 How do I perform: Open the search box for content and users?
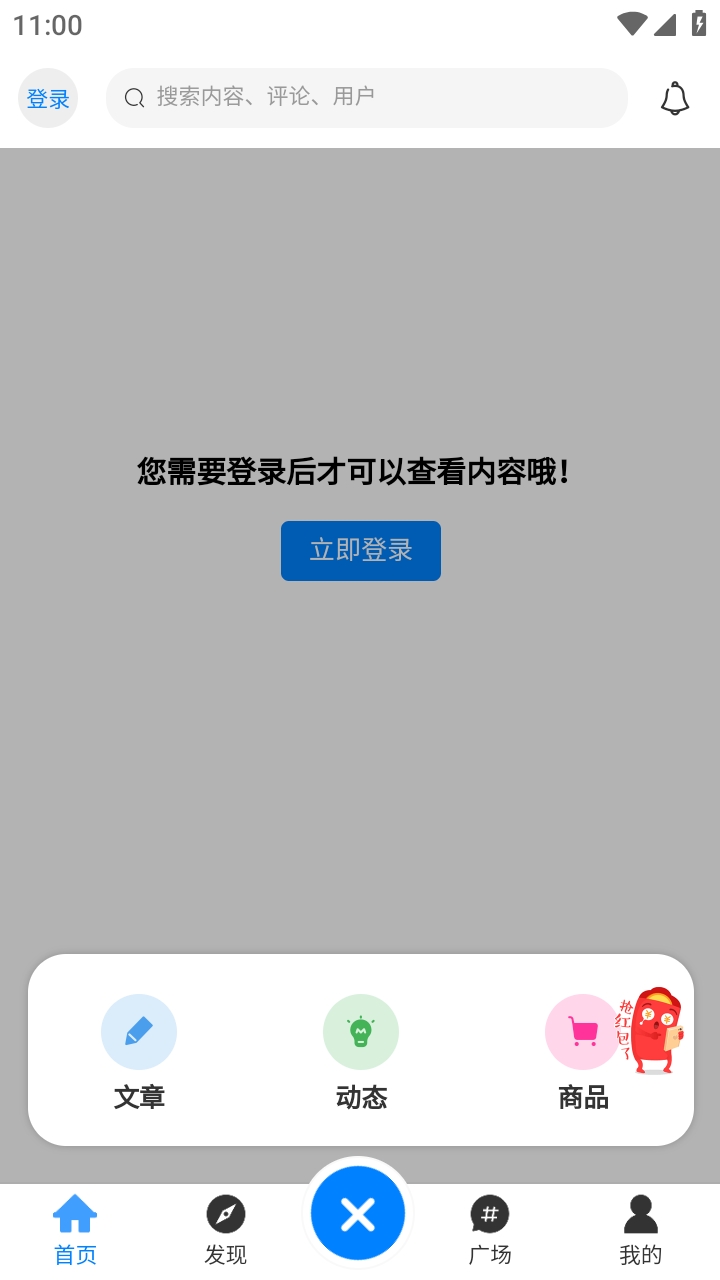coord(366,98)
